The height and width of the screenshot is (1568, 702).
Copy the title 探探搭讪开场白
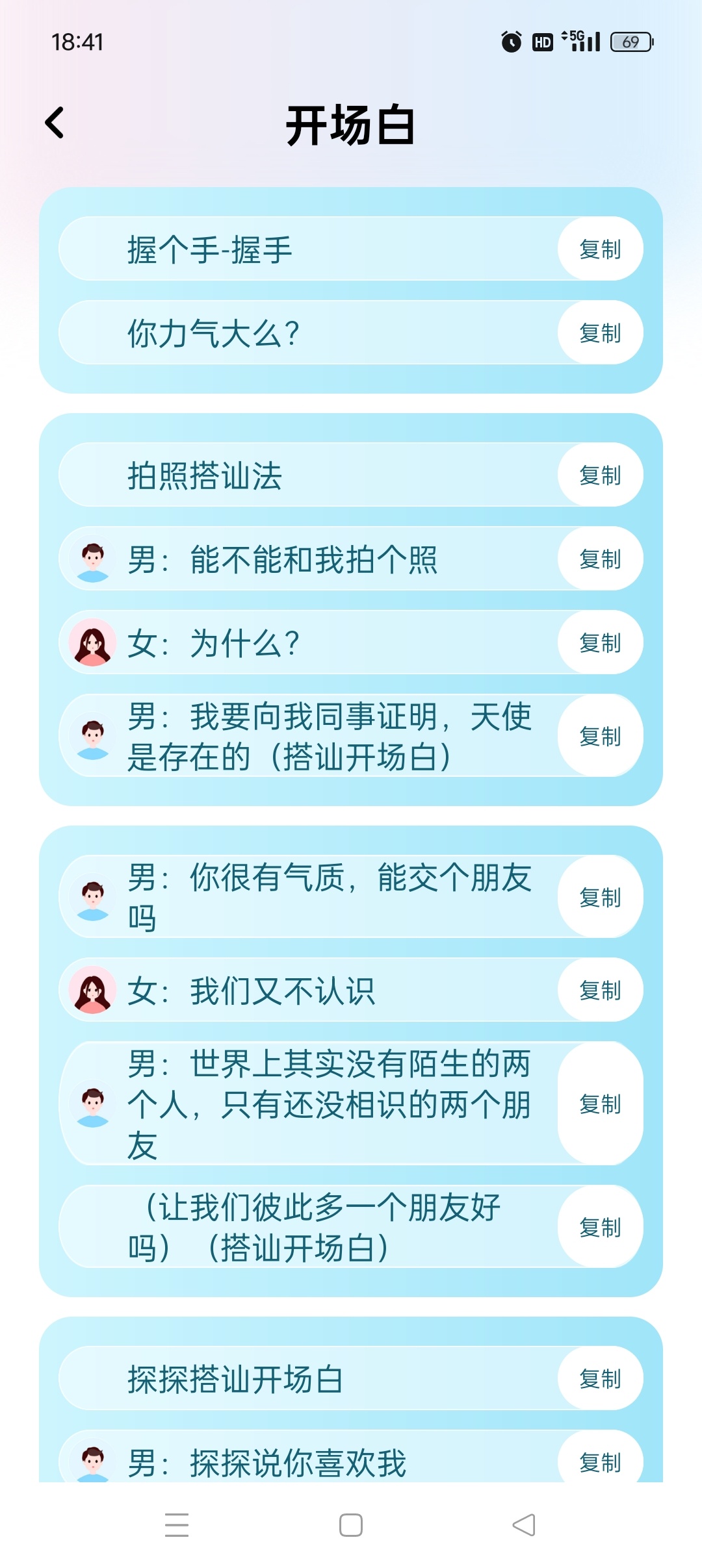click(x=600, y=1378)
